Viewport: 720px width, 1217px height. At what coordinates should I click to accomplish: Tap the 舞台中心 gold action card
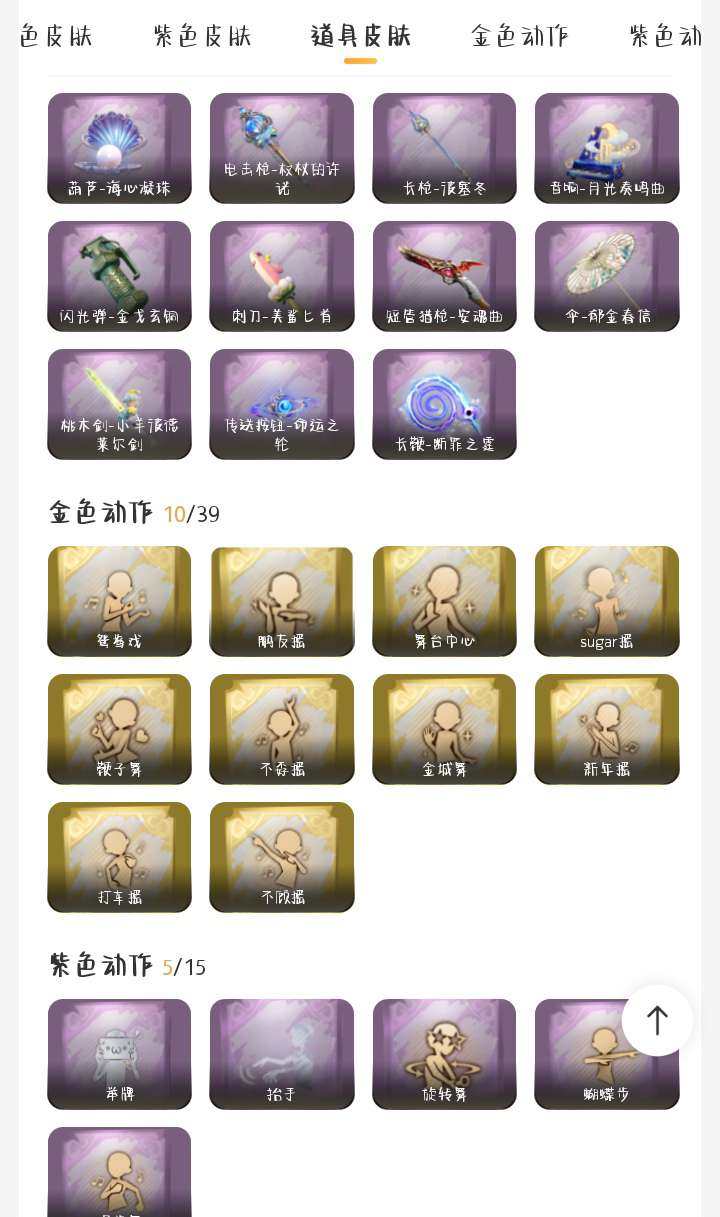pos(444,601)
